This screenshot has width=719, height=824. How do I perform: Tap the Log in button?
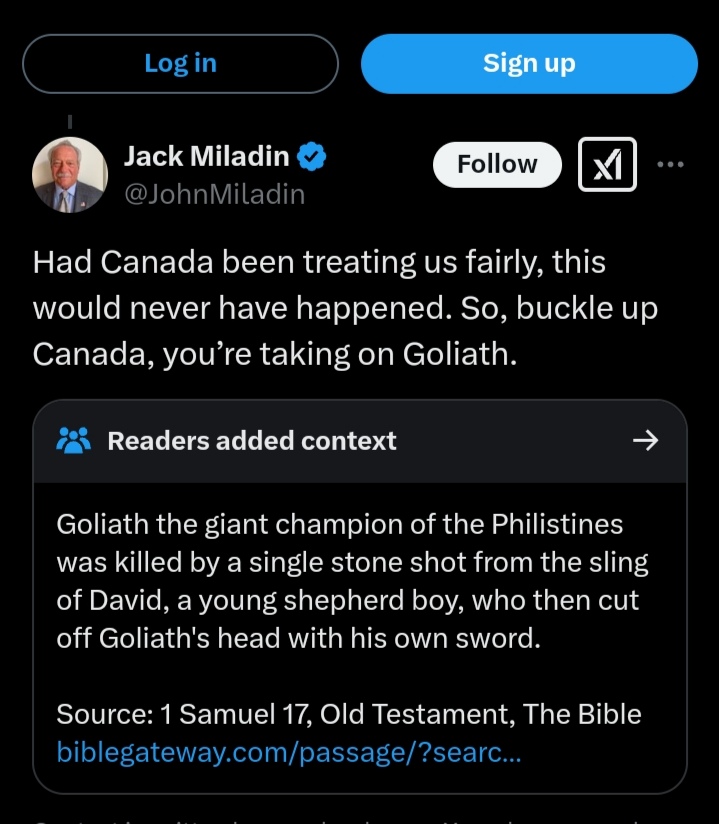(x=180, y=64)
